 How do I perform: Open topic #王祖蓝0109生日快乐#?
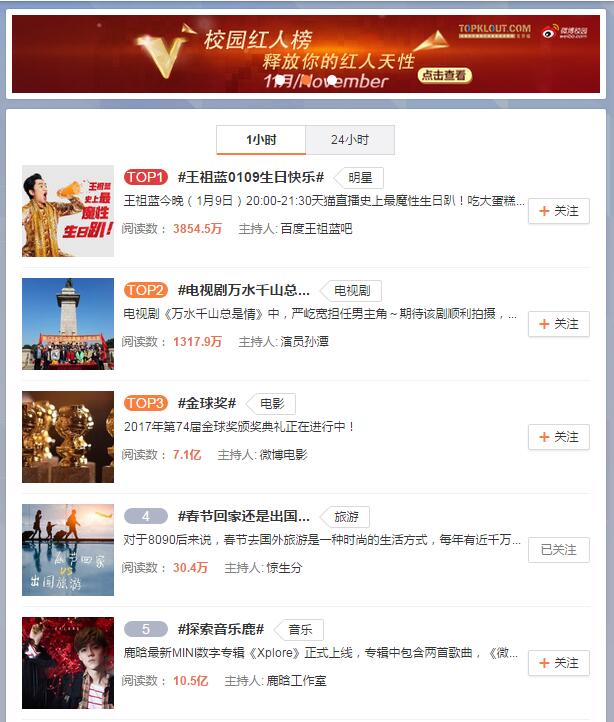[250, 177]
